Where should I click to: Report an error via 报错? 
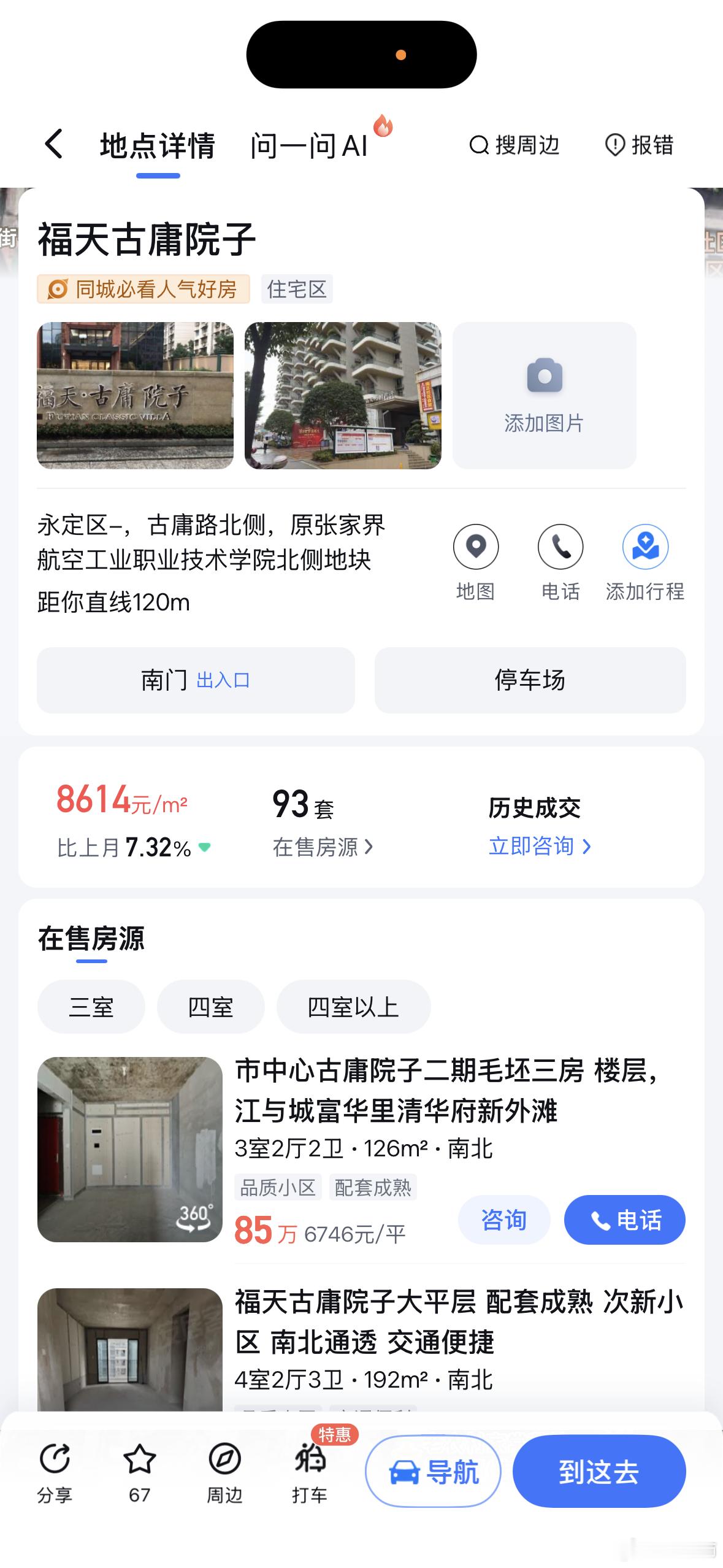639,145
